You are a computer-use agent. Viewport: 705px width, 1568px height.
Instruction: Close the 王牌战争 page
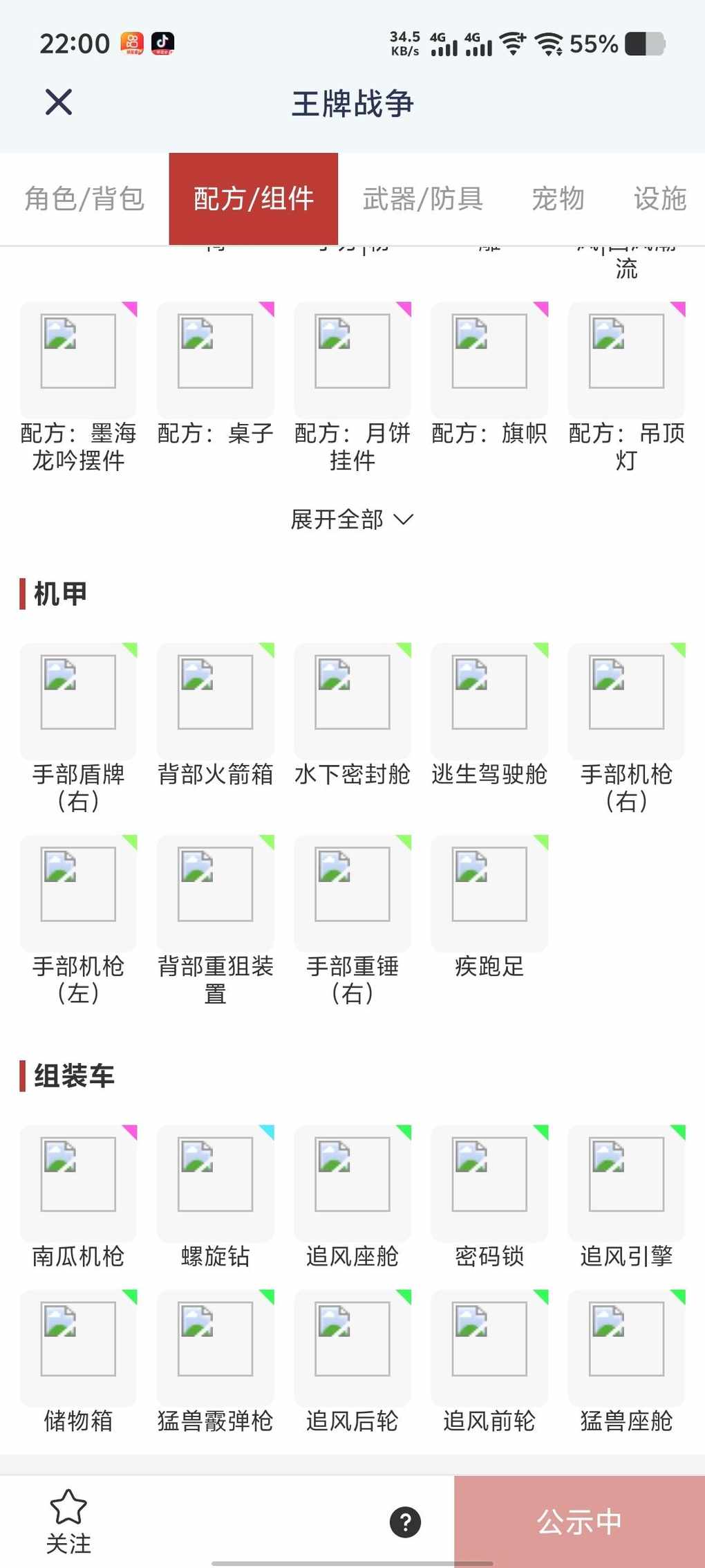click(59, 102)
